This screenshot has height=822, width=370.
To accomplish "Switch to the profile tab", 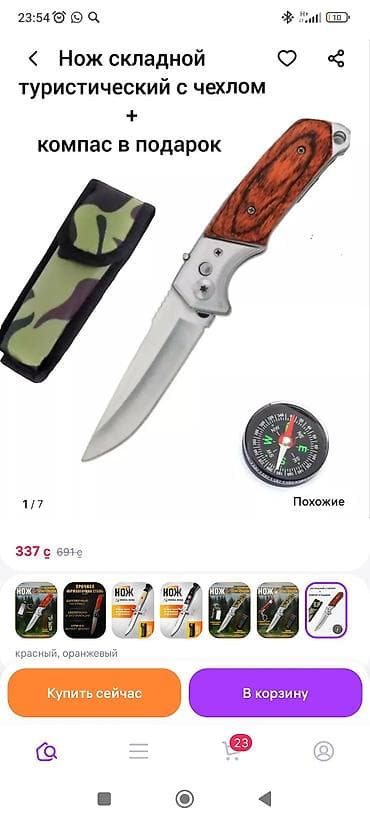I will tap(324, 751).
